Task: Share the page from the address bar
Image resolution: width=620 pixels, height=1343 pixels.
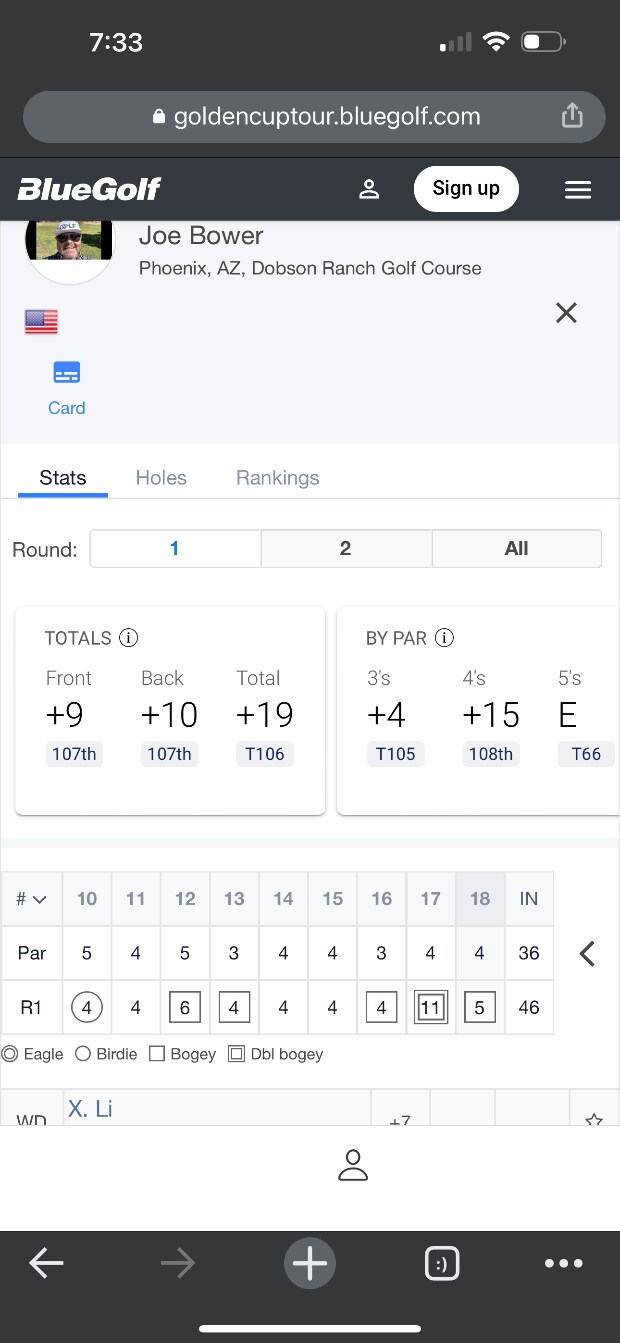Action: click(572, 117)
